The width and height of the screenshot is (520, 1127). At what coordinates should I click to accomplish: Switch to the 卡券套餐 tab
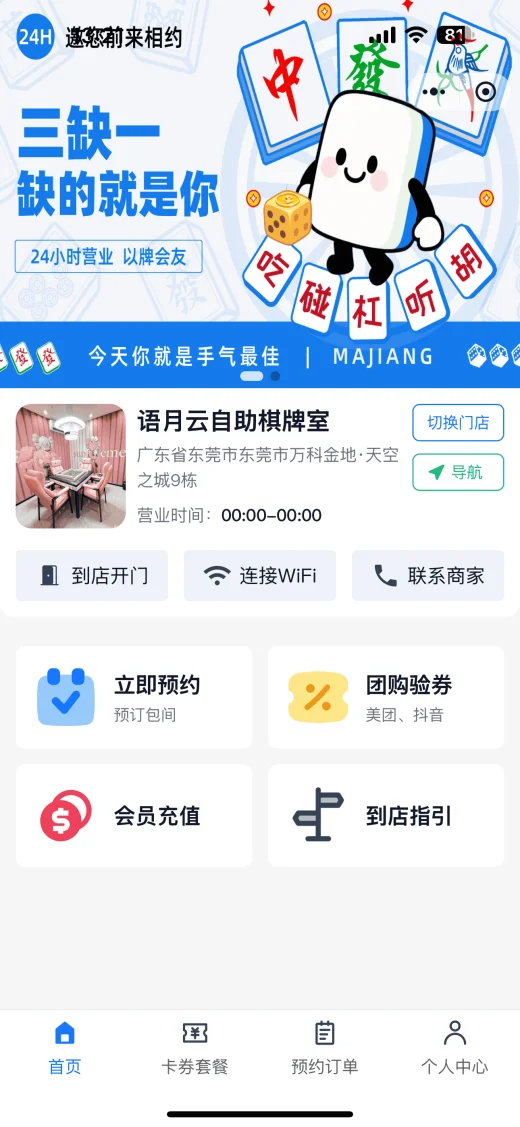[195, 1048]
